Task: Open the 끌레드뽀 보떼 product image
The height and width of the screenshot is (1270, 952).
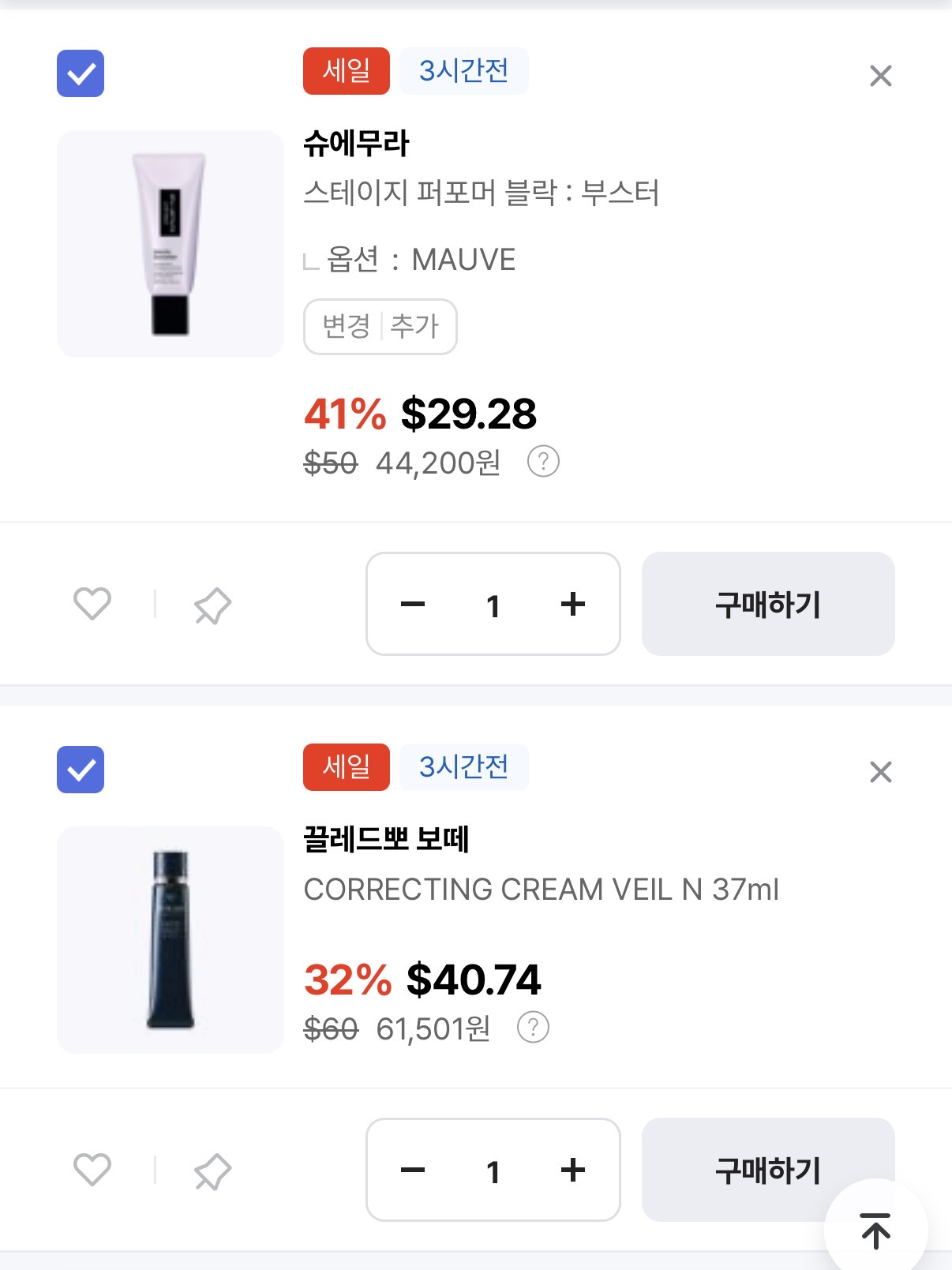Action: [x=171, y=939]
